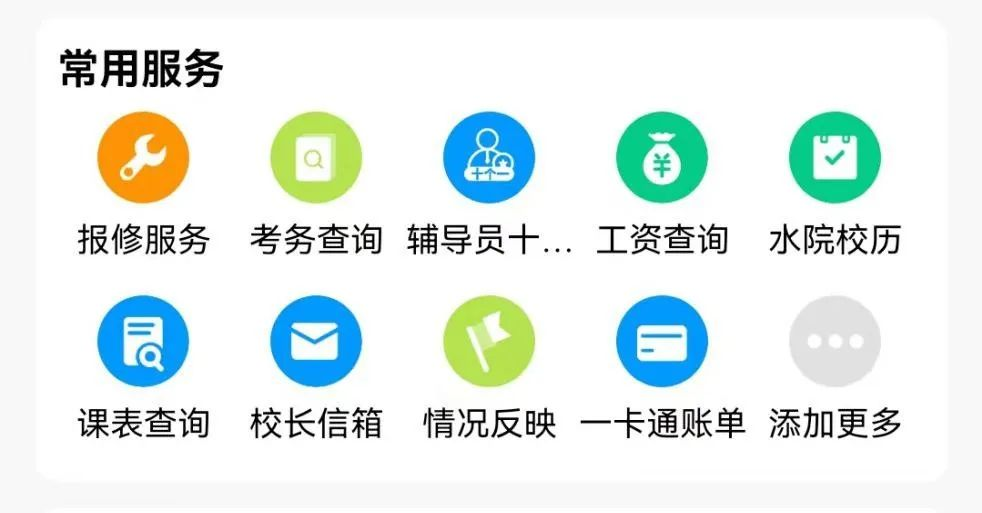View 一卡通账单 card bill
This screenshot has width=982, height=513.
[x=662, y=342]
